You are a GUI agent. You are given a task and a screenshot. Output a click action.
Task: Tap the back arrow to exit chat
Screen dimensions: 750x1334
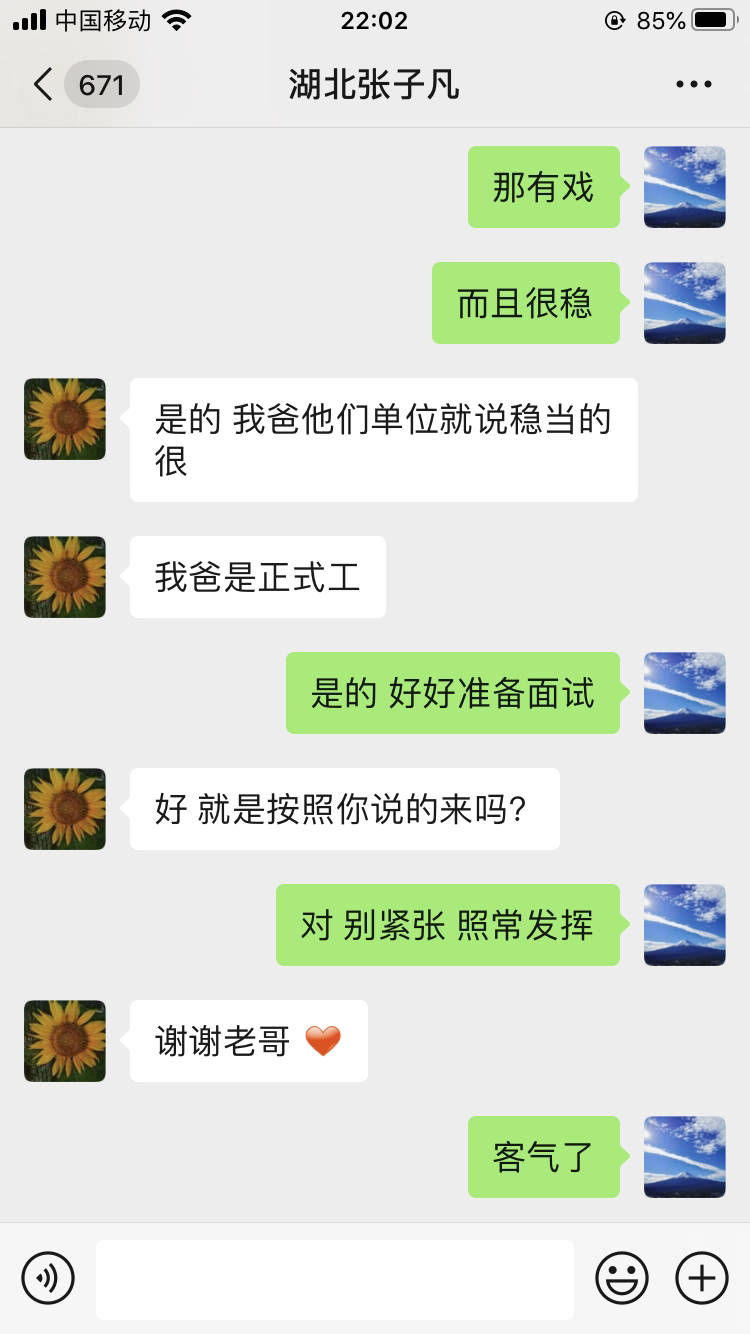point(41,85)
